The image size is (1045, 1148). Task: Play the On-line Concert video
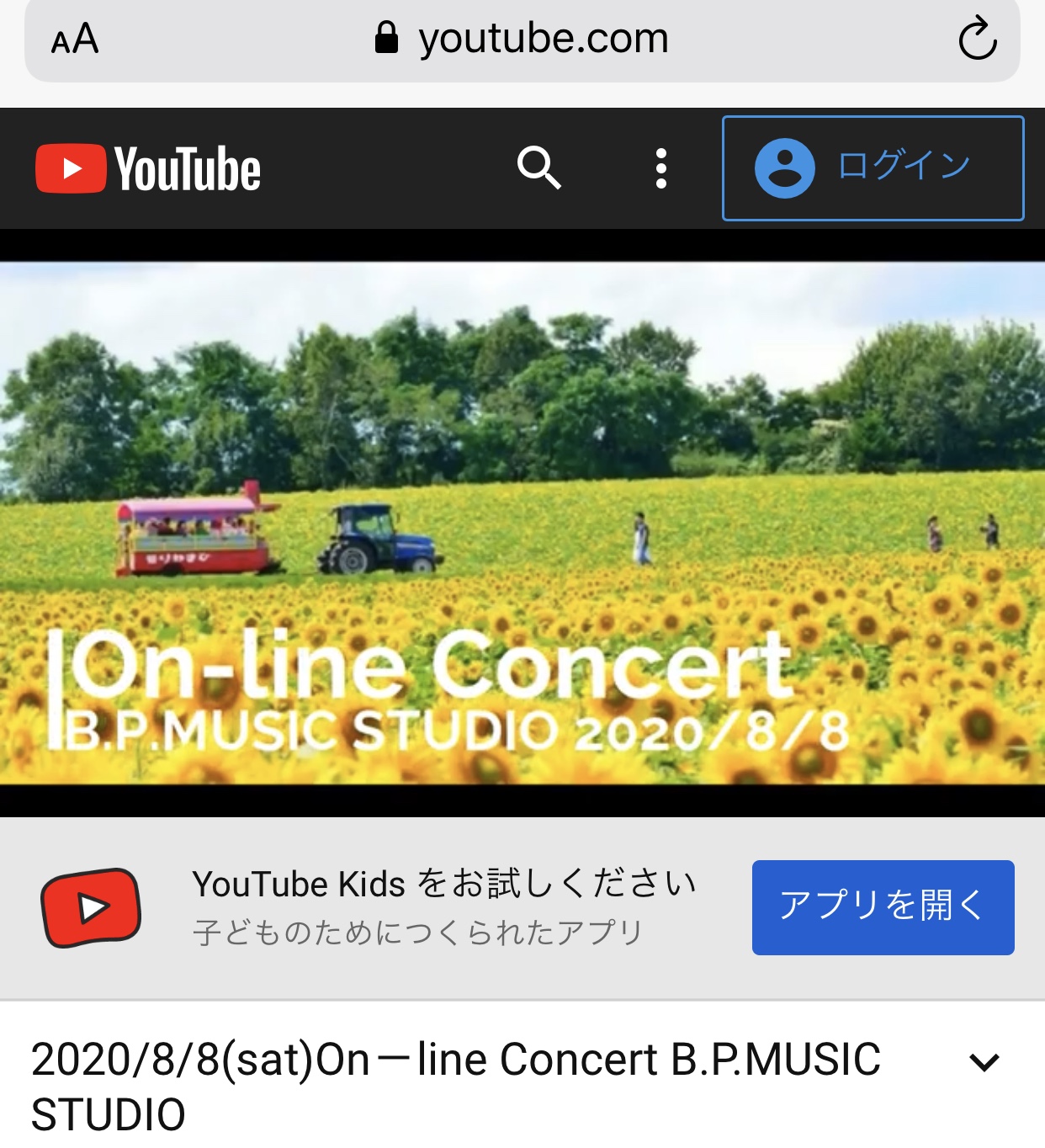[522, 523]
